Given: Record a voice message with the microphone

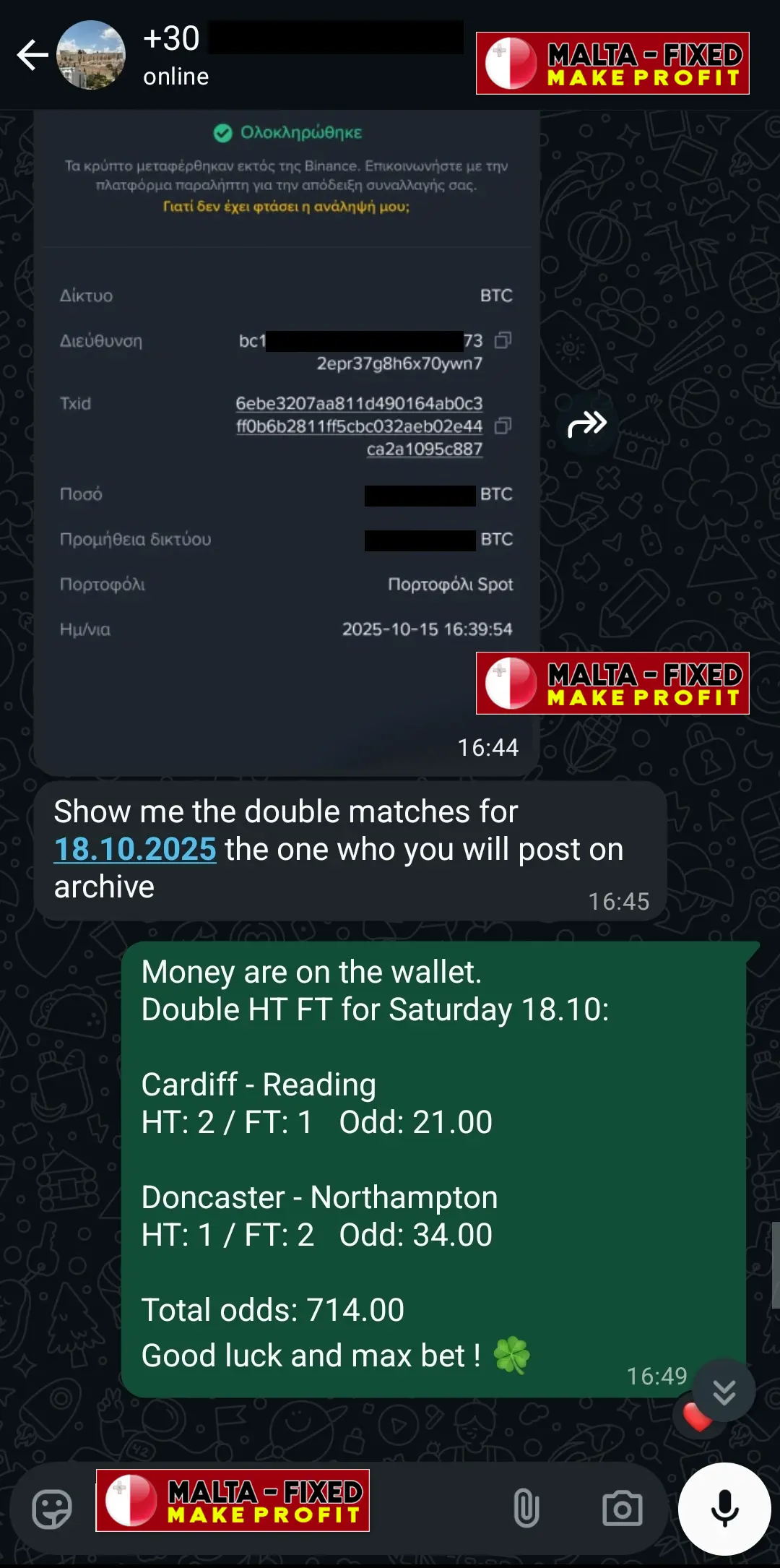Looking at the screenshot, I should pos(724,1509).
